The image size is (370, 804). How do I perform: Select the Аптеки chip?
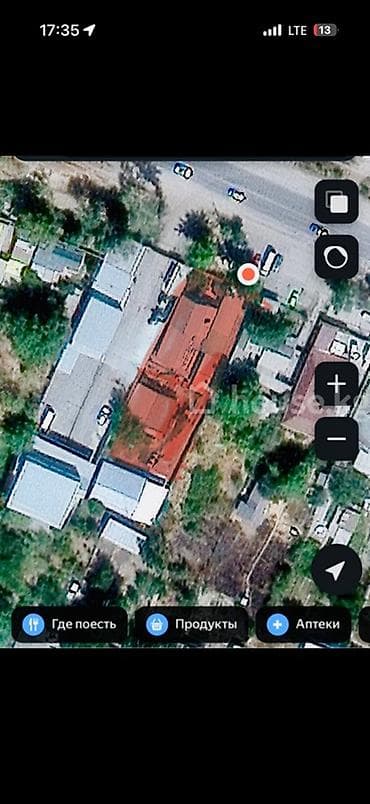coord(303,625)
